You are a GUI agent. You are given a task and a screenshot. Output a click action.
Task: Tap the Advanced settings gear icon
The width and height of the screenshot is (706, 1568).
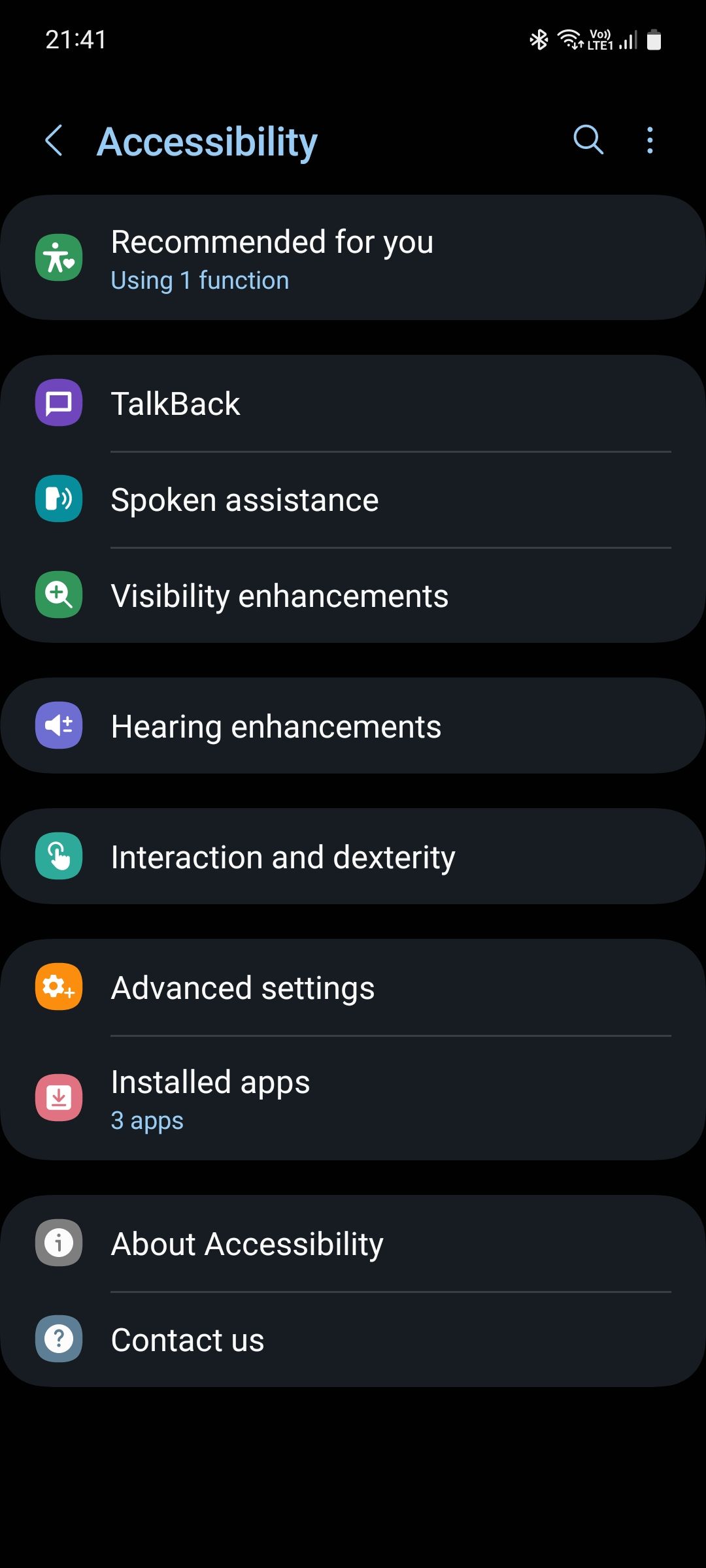(x=58, y=987)
